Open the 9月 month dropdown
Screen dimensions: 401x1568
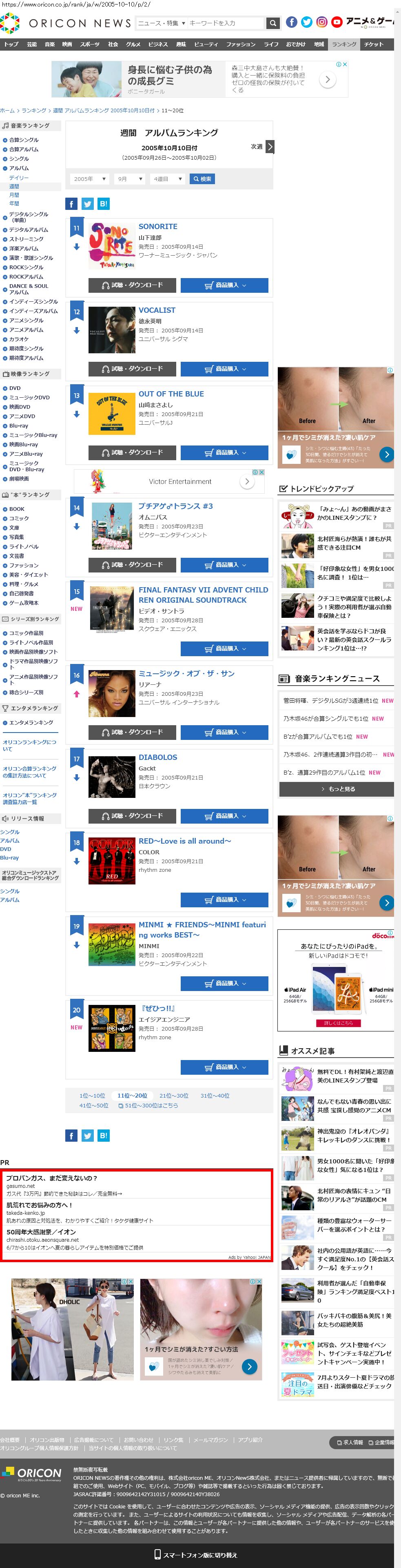[130, 179]
